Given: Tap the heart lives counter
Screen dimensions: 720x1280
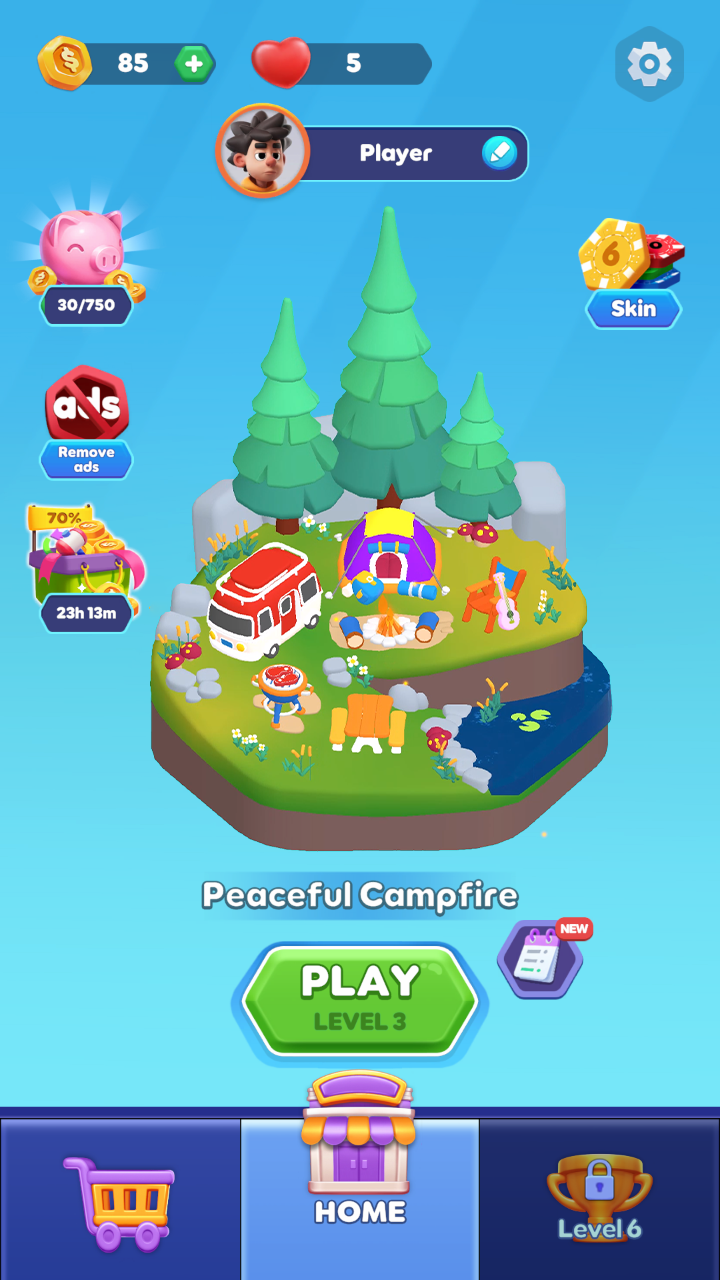Looking at the screenshot, I should tap(340, 63).
